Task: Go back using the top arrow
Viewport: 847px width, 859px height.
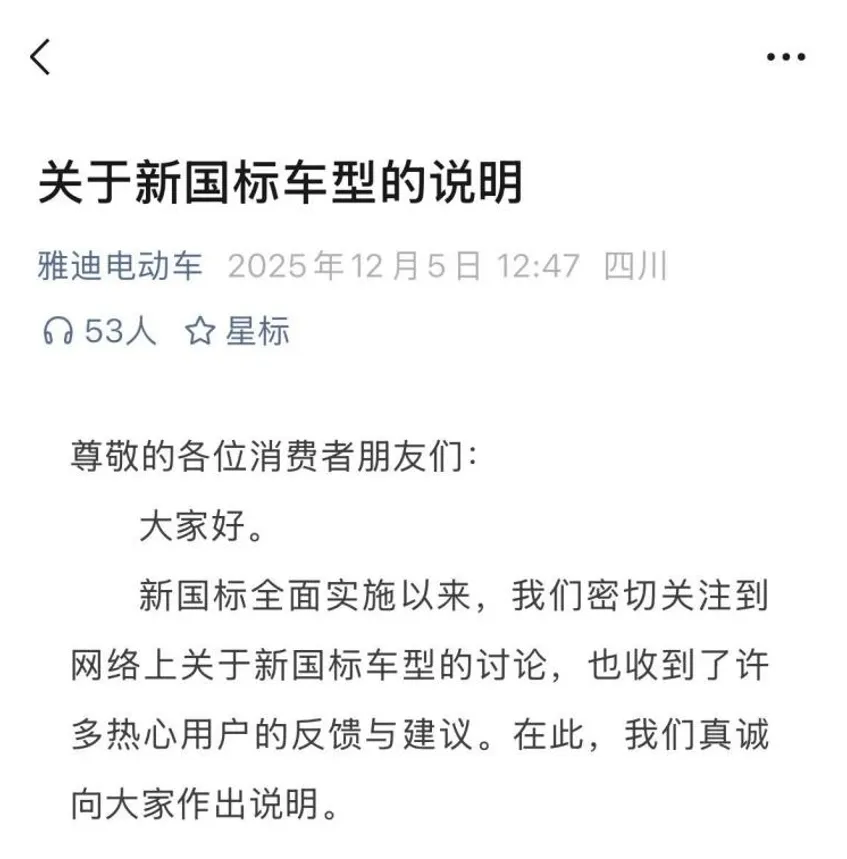Action: click(41, 57)
